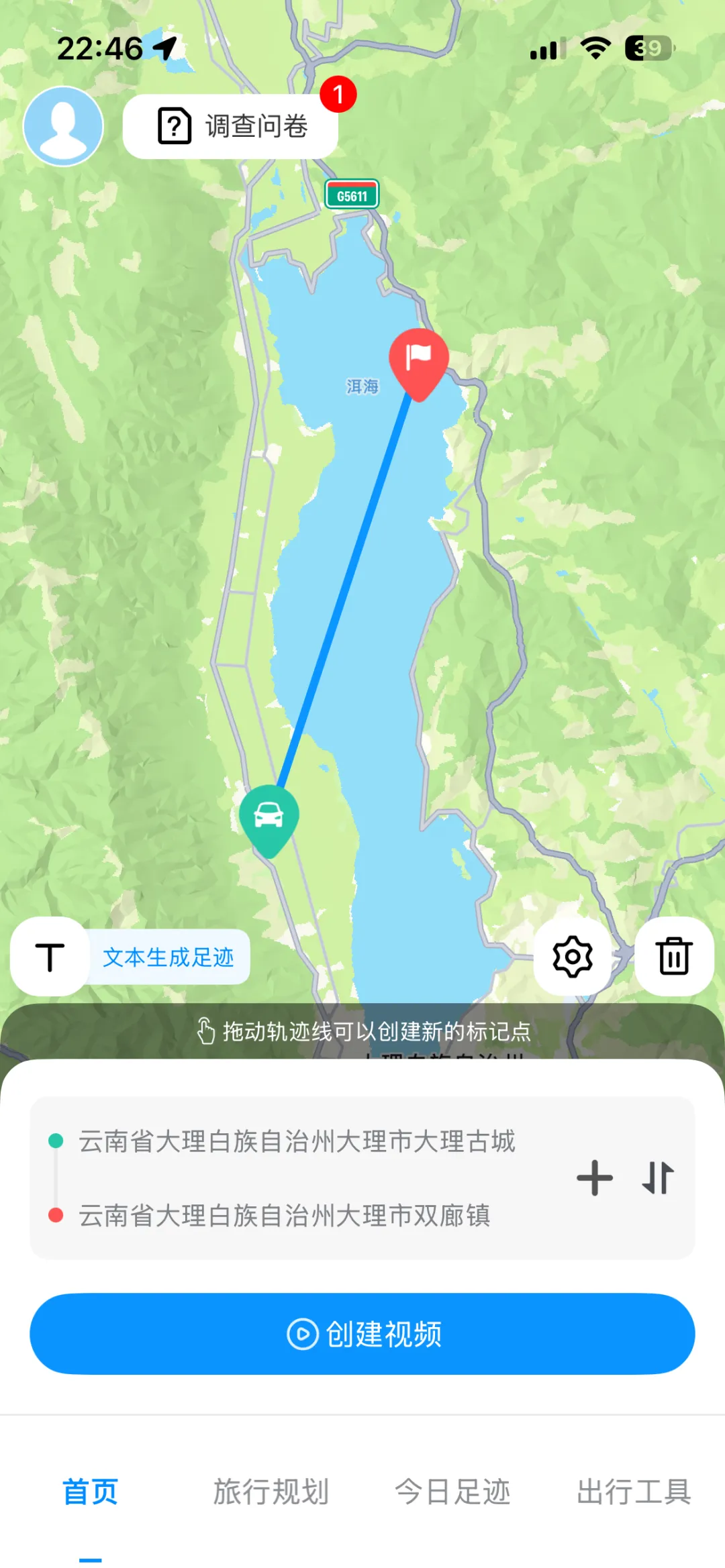Select 文本生成足迹 chip
This screenshot has height=1568, width=725.
(x=168, y=957)
